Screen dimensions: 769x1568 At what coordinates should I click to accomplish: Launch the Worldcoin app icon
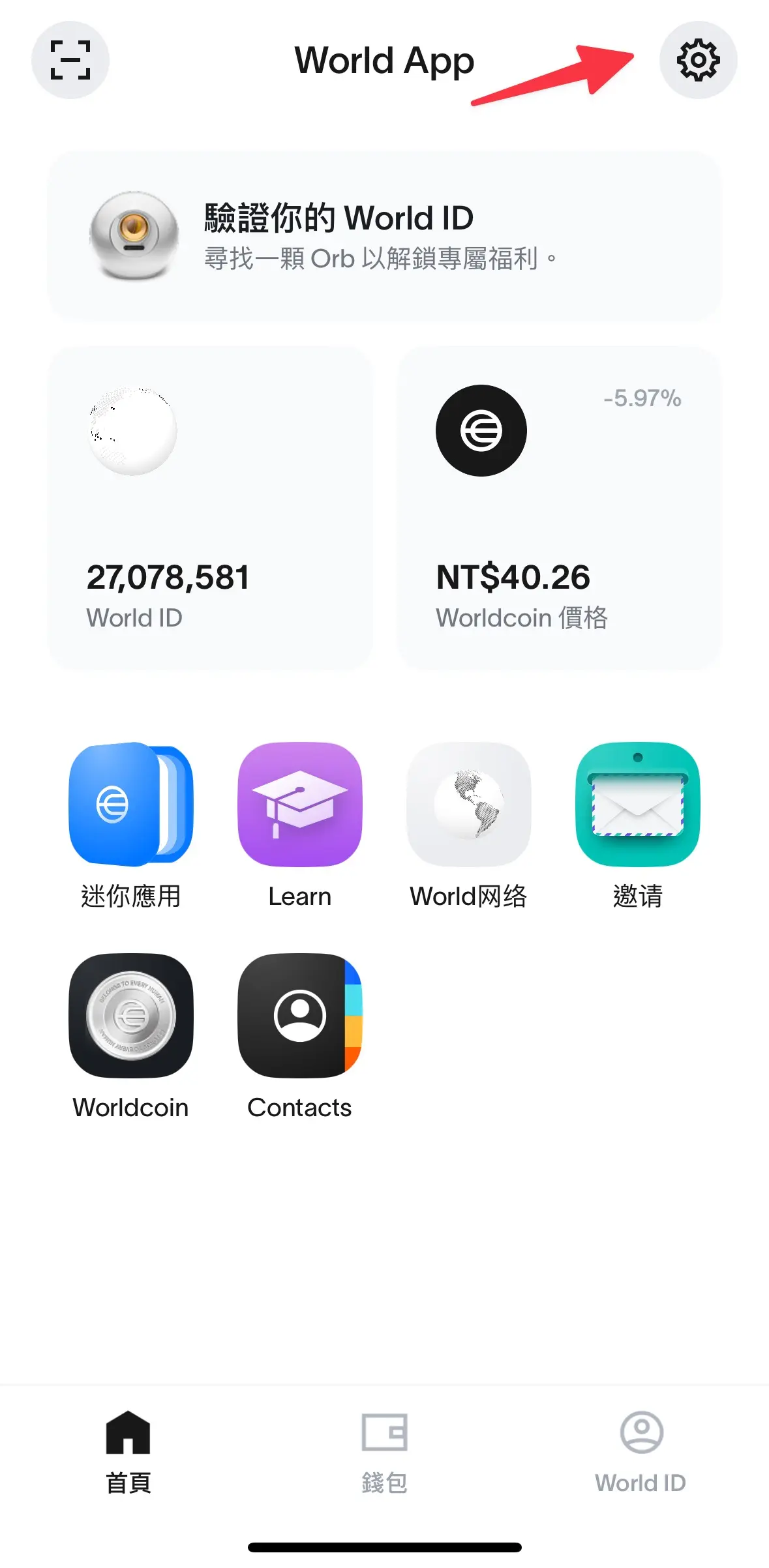click(x=131, y=1016)
